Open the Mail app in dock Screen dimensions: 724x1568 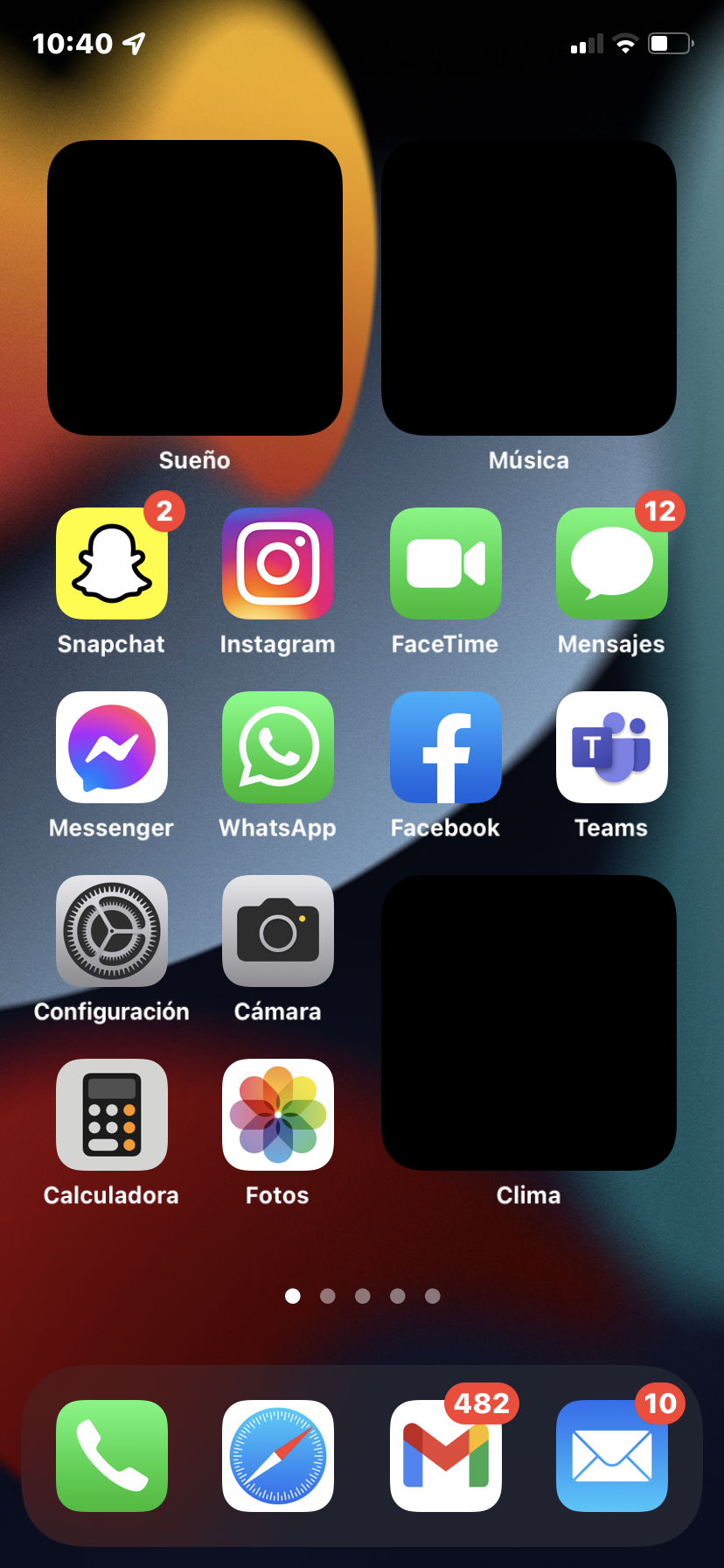click(x=611, y=1456)
